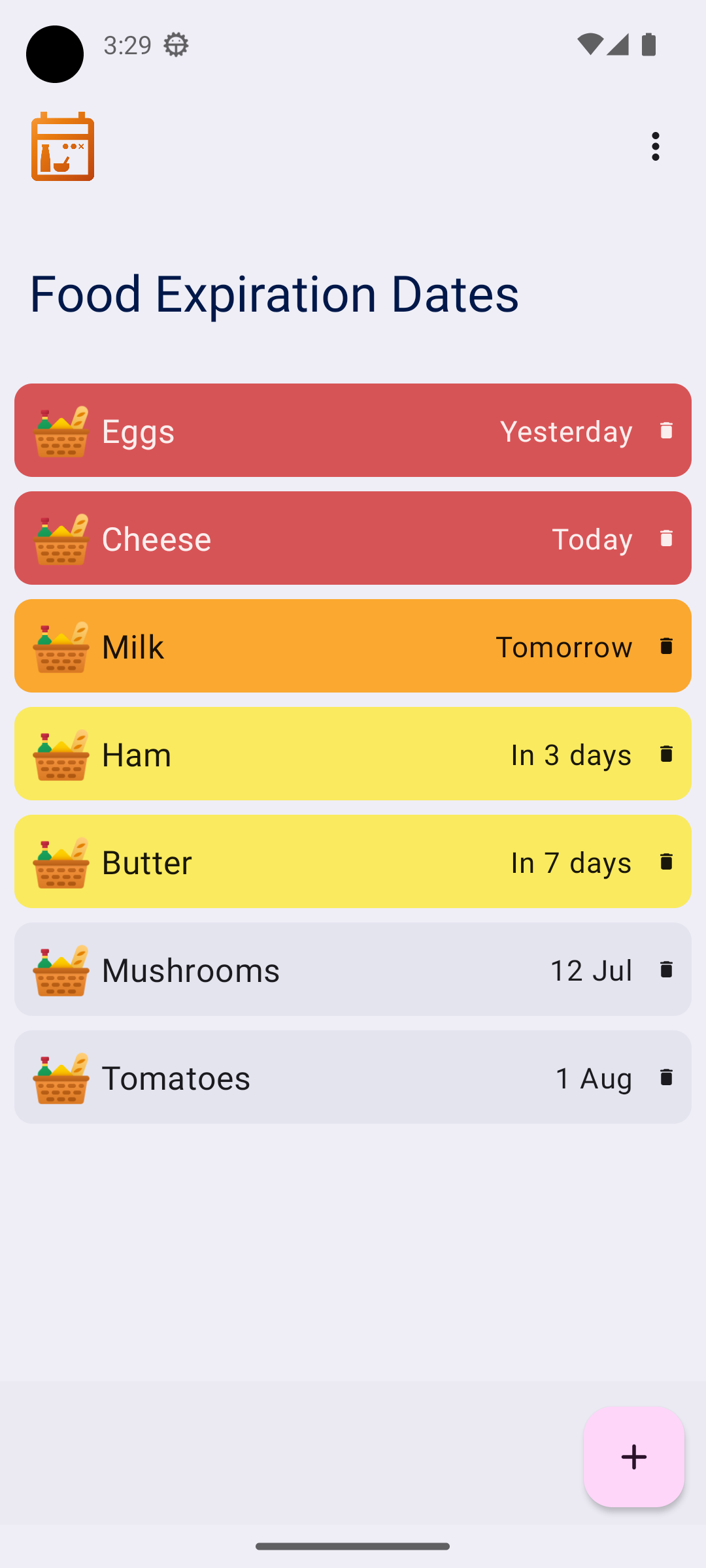This screenshot has width=706, height=1568.
Task: Open Mushrooms expiring 12 Jul
Action: [294, 970]
